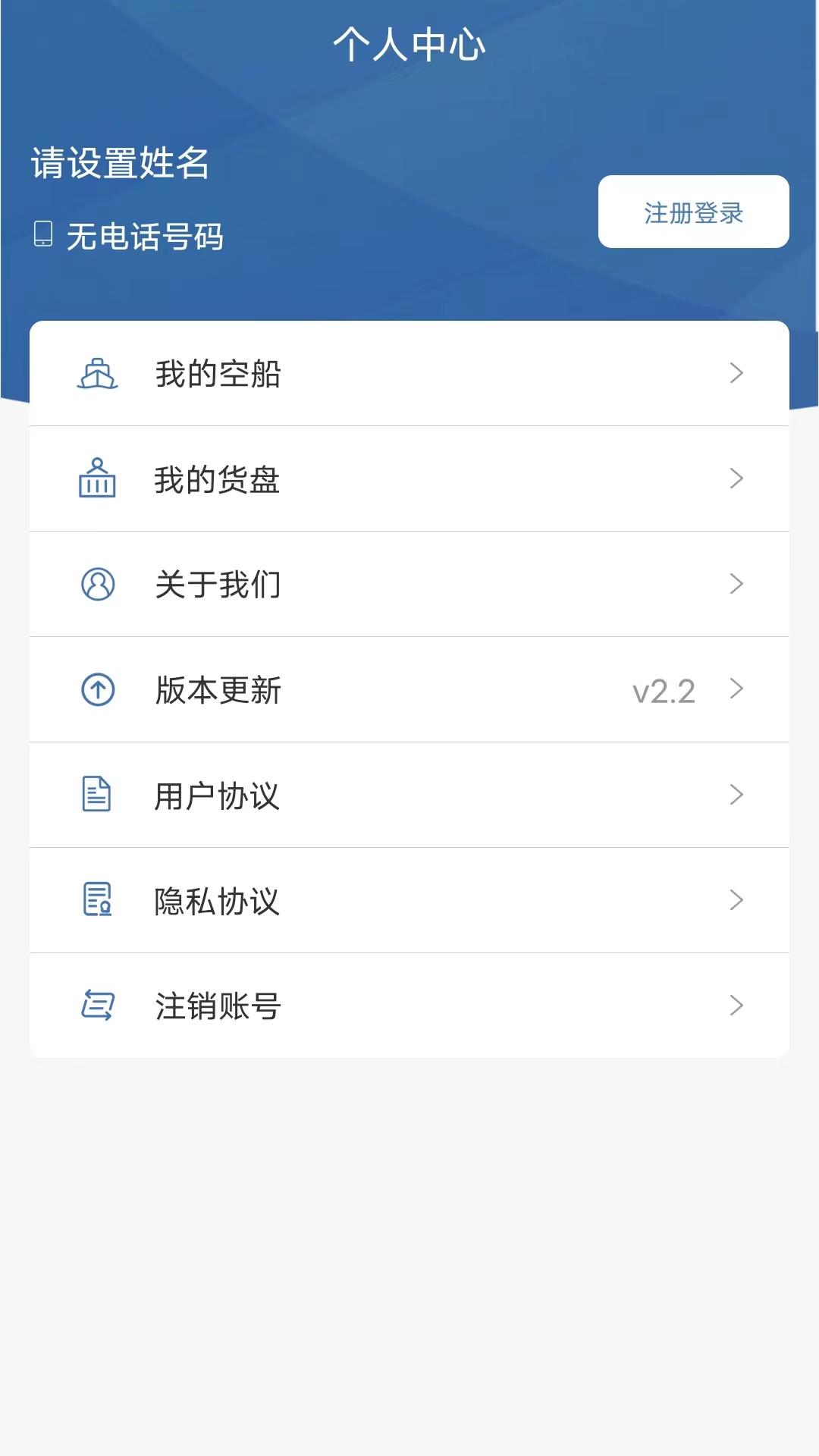Tap the person icon next to 关于我们

click(x=97, y=584)
